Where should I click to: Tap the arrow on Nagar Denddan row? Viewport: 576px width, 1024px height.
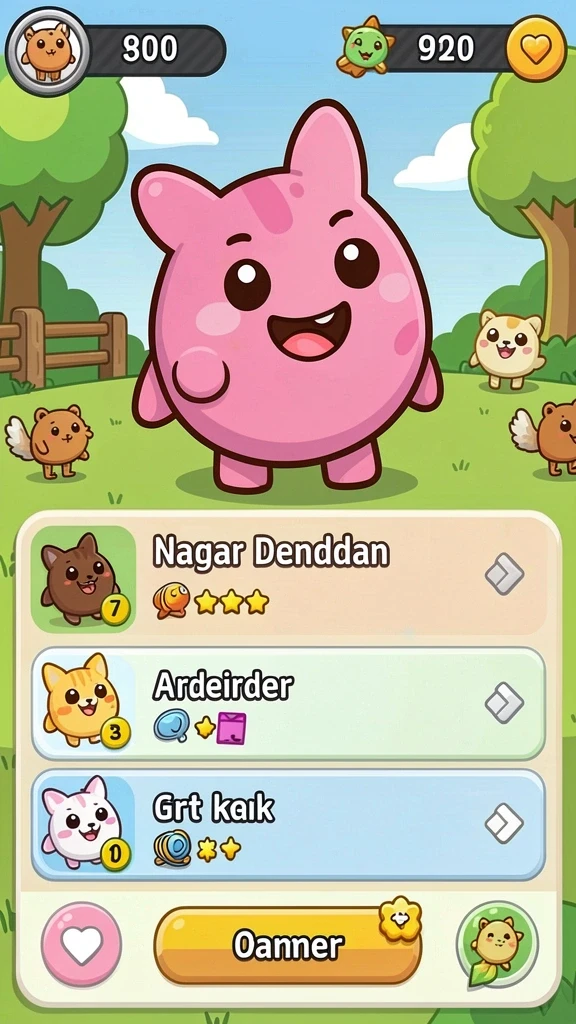click(505, 574)
